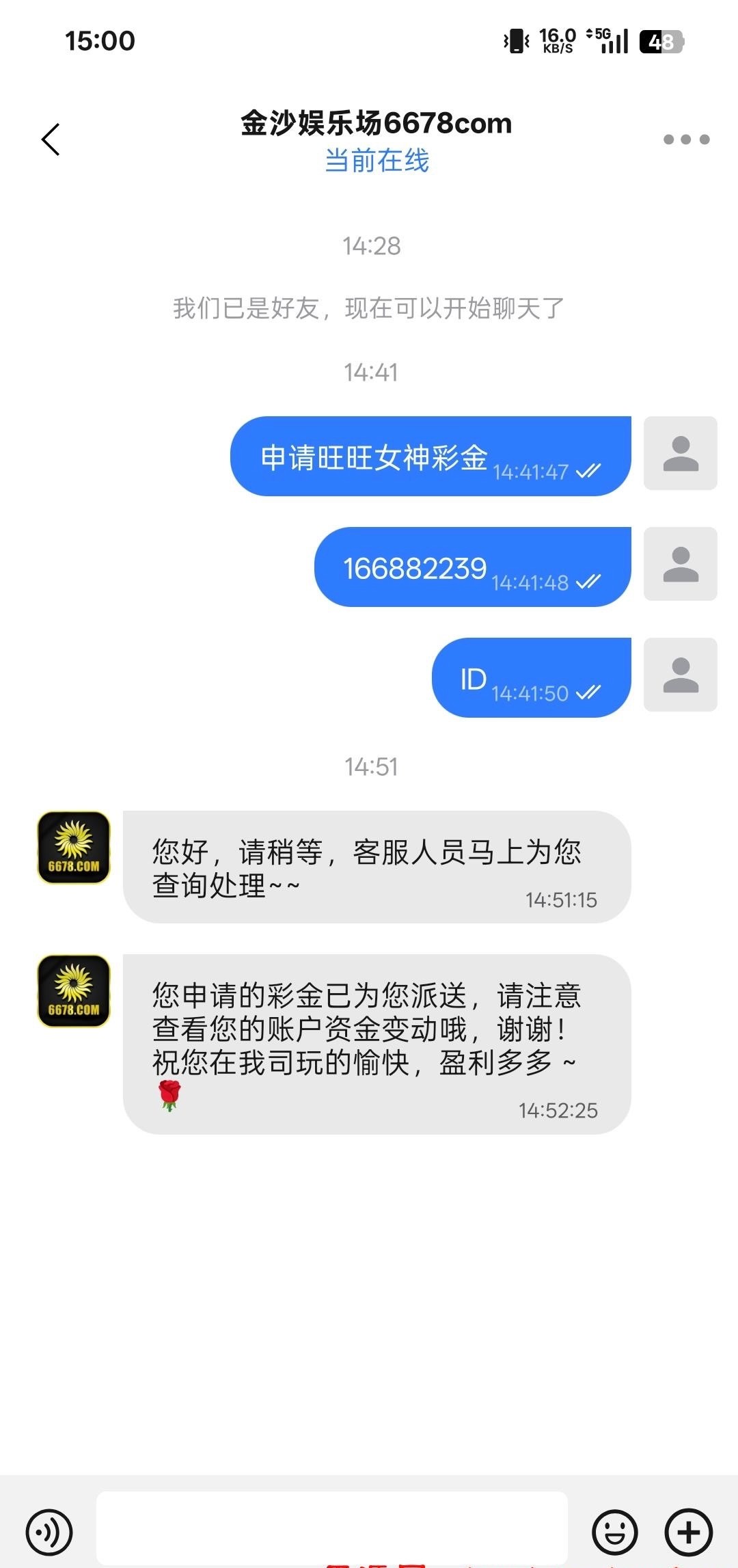
Task: Select the 166882239 message bubble
Action: pyautogui.click(x=473, y=566)
